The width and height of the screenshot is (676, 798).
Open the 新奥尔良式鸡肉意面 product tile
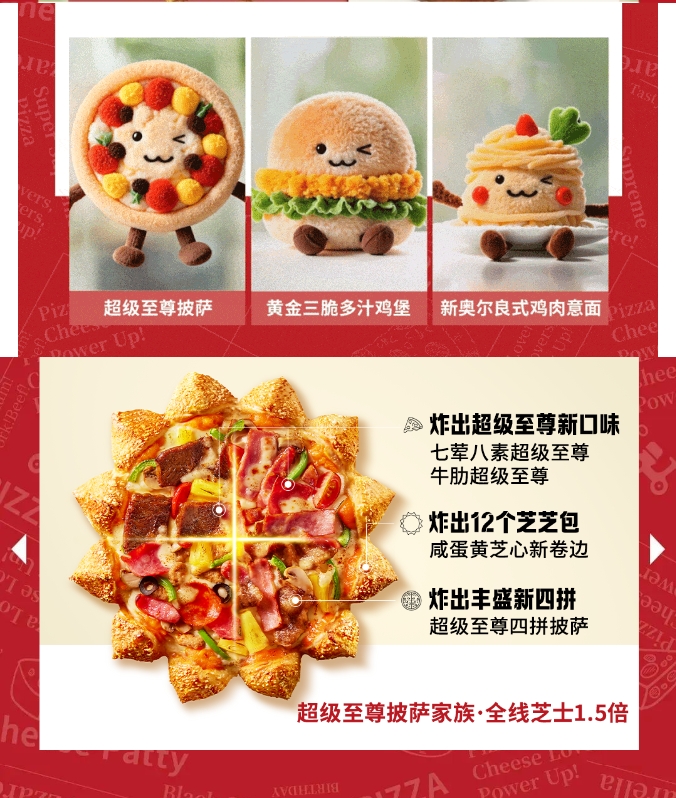pos(520,180)
